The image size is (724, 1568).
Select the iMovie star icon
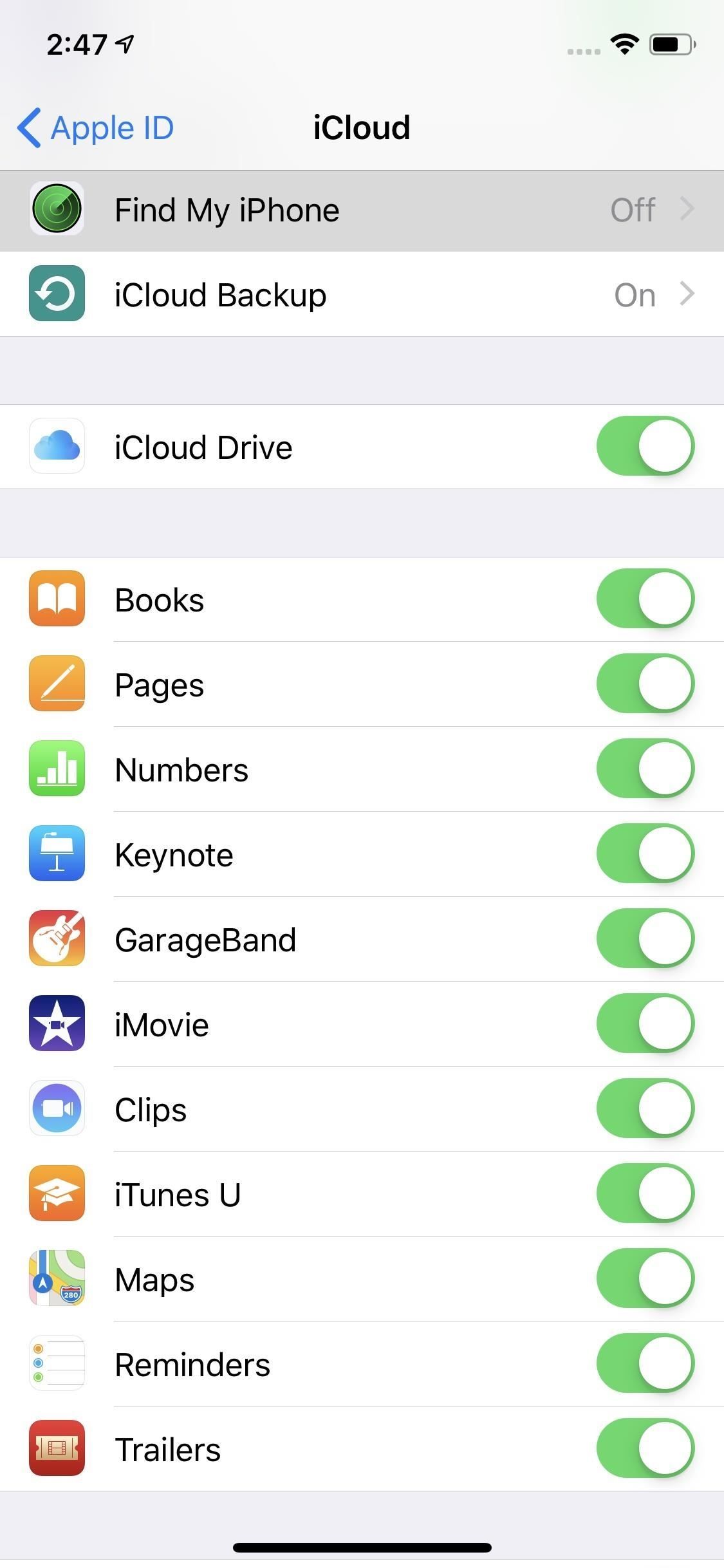[x=57, y=1024]
